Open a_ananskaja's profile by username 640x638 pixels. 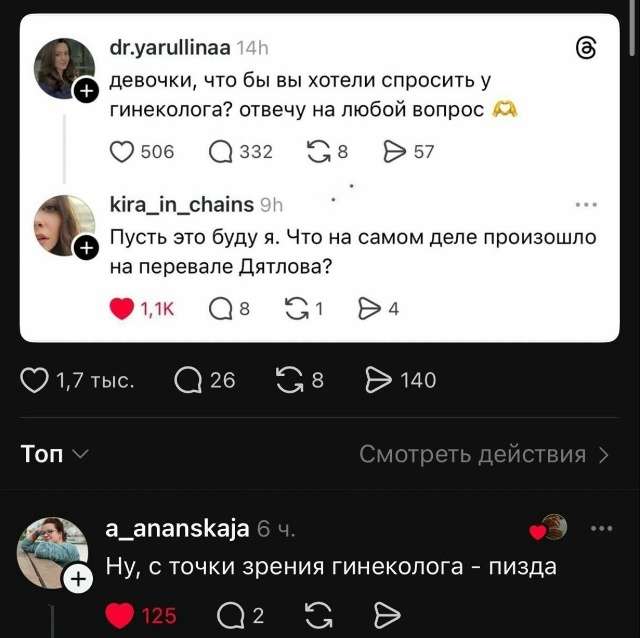[x=178, y=528]
